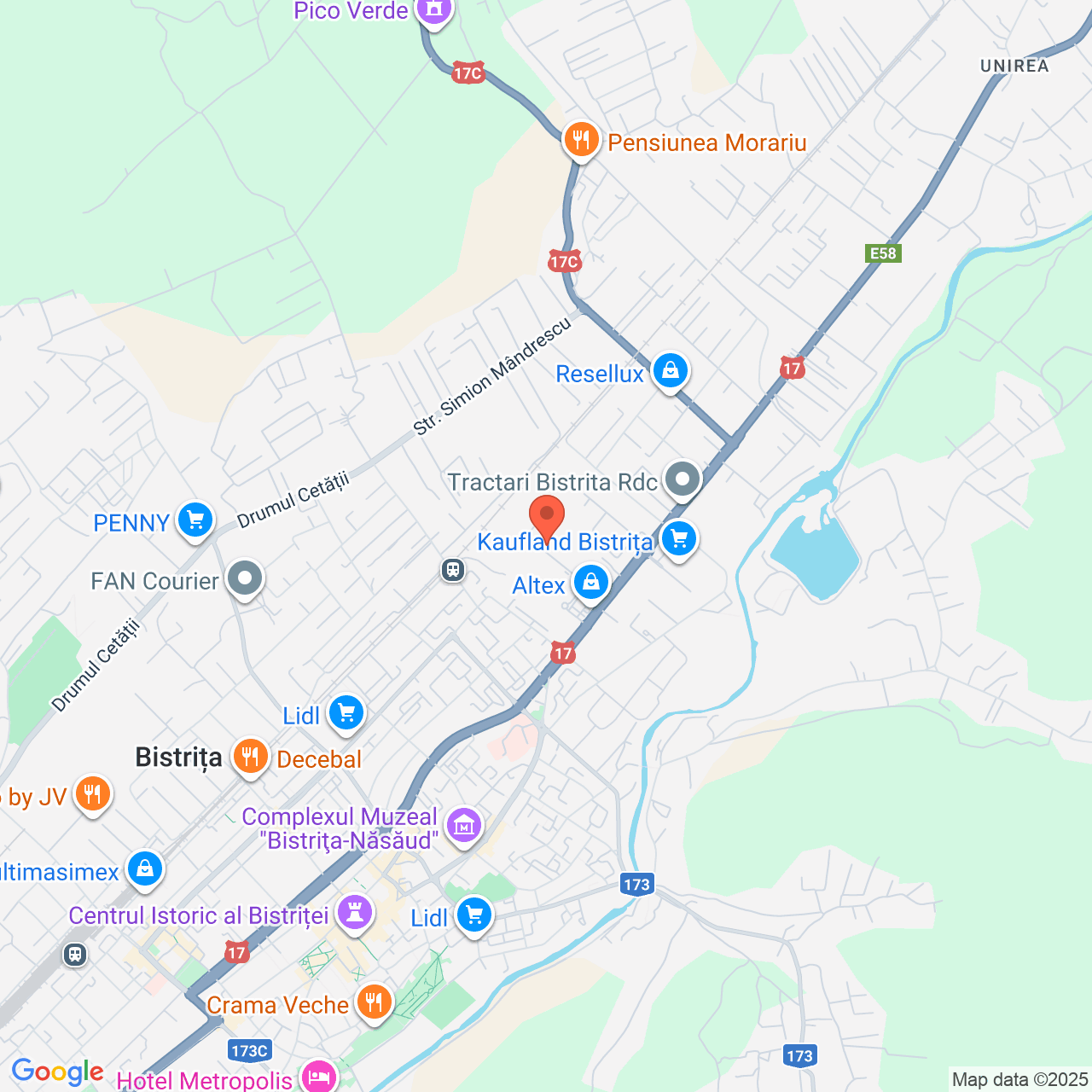Tap the Resellux shop marker
This screenshot has height=1092, width=1092.
(671, 371)
